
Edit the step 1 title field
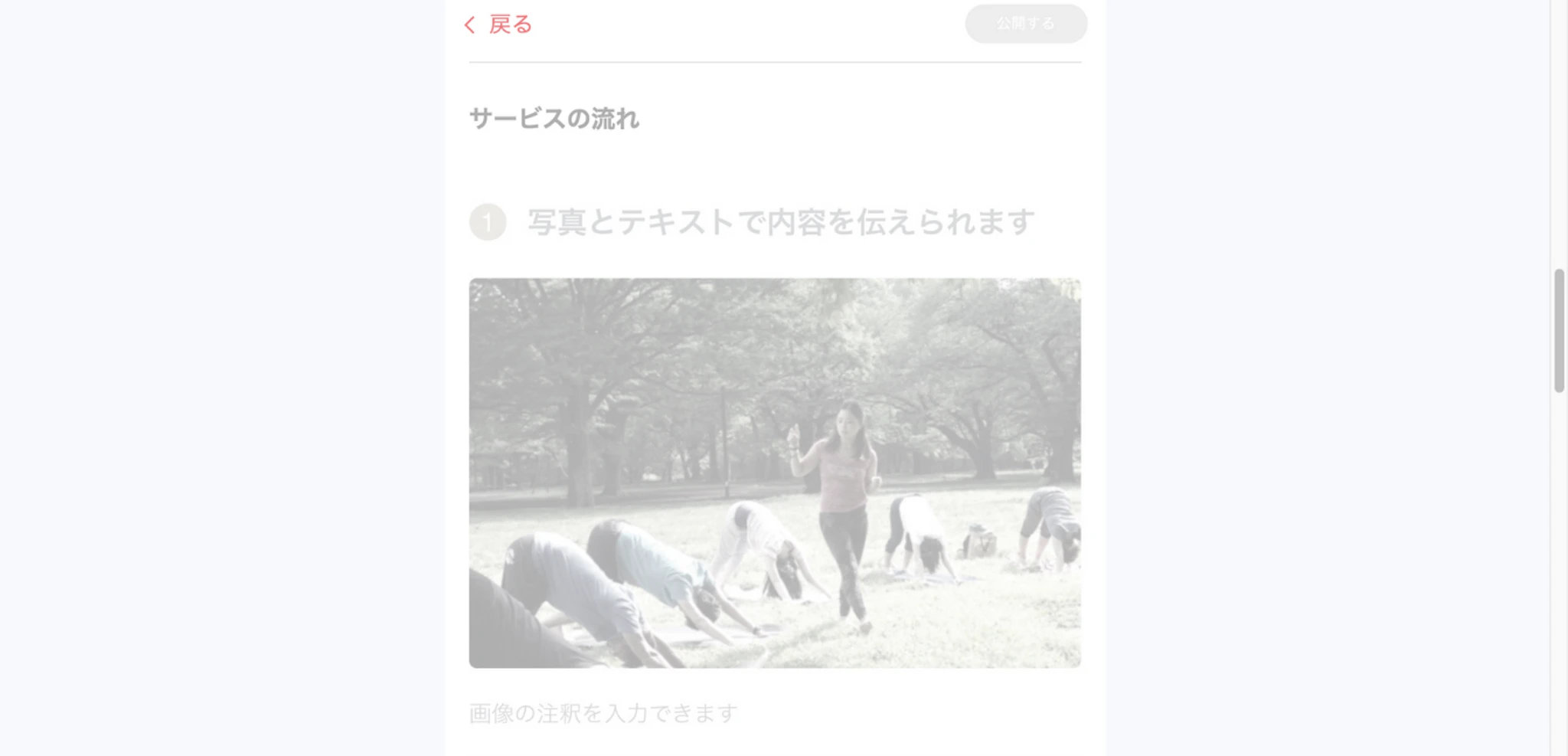(x=781, y=222)
